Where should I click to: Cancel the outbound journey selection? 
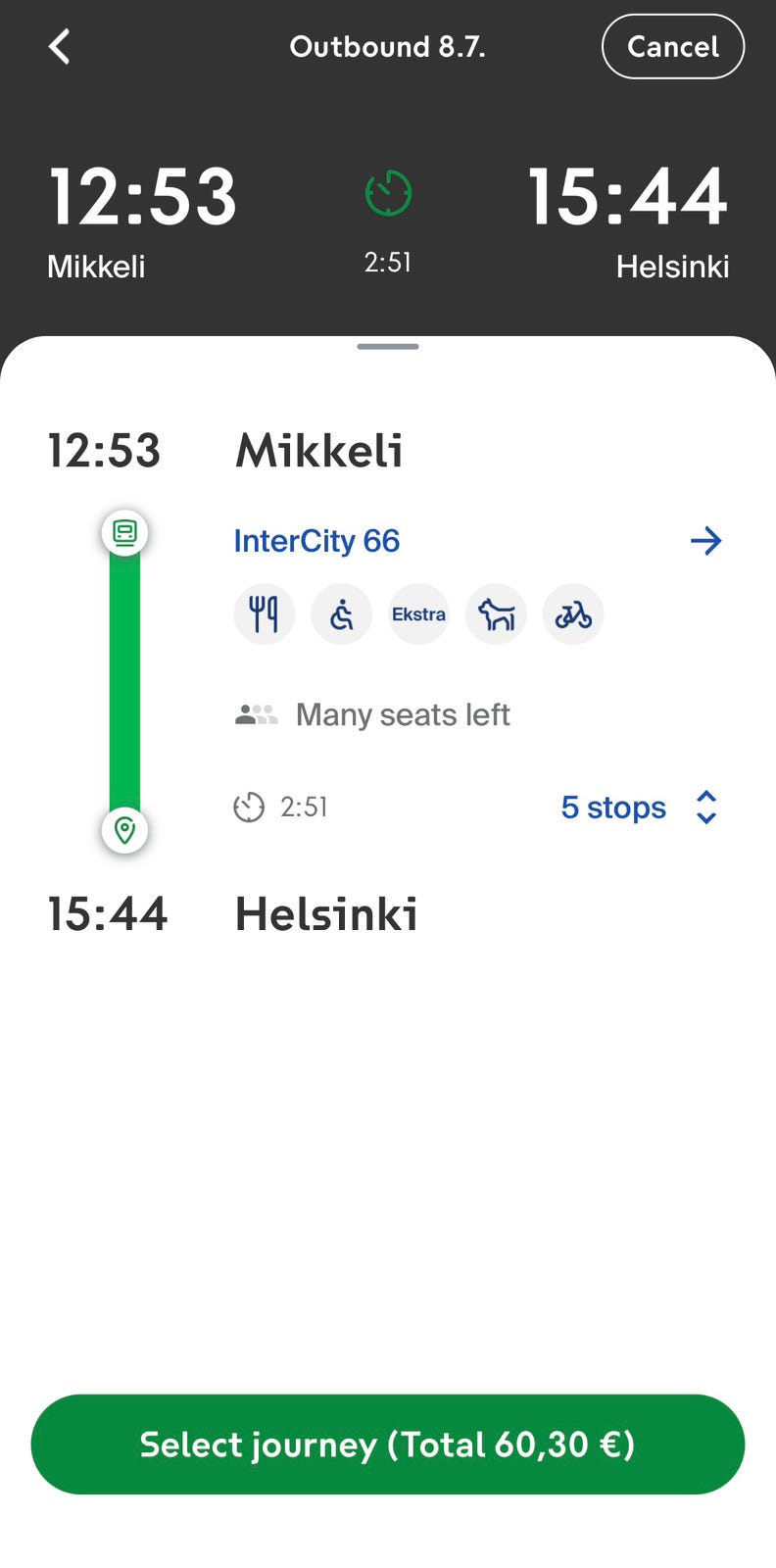pos(673,46)
